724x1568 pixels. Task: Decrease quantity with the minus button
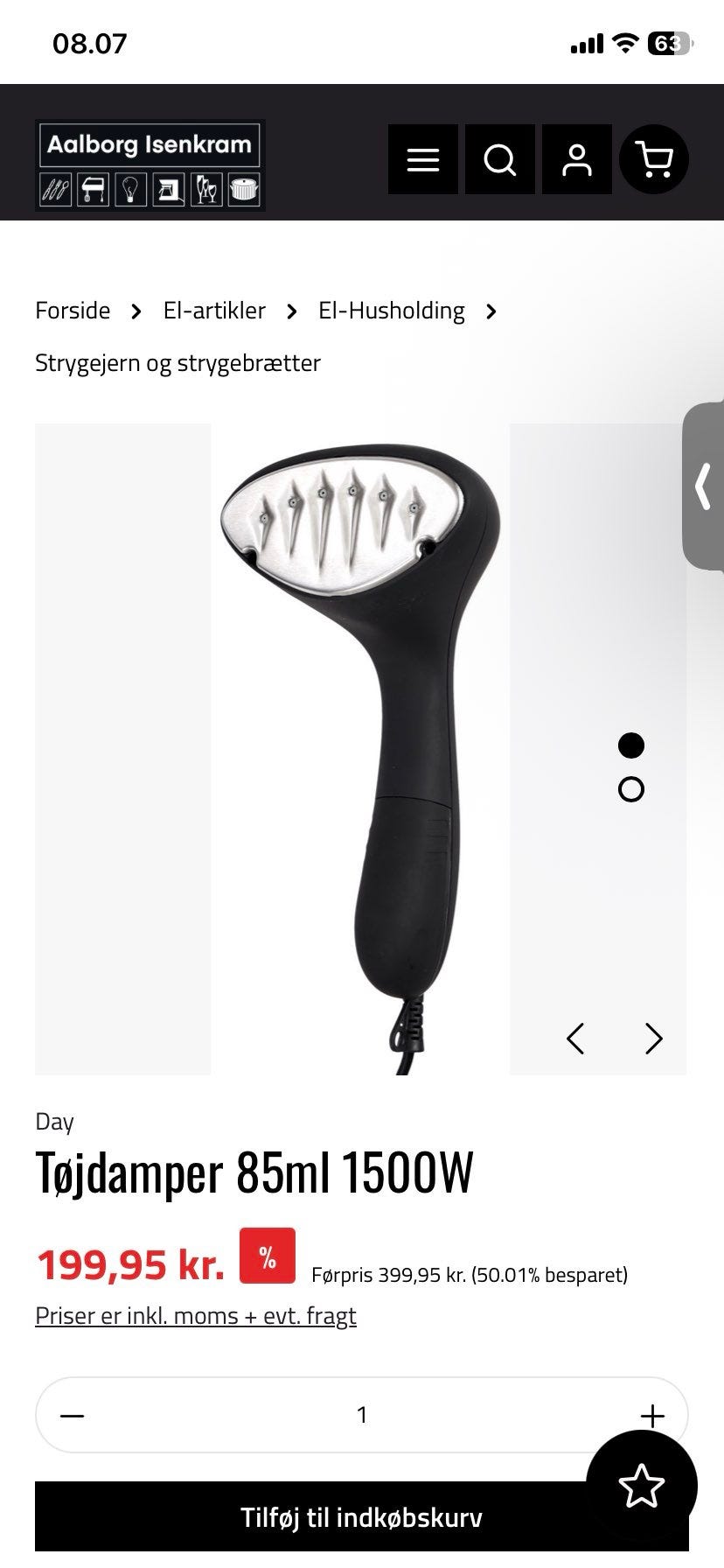[72, 1415]
